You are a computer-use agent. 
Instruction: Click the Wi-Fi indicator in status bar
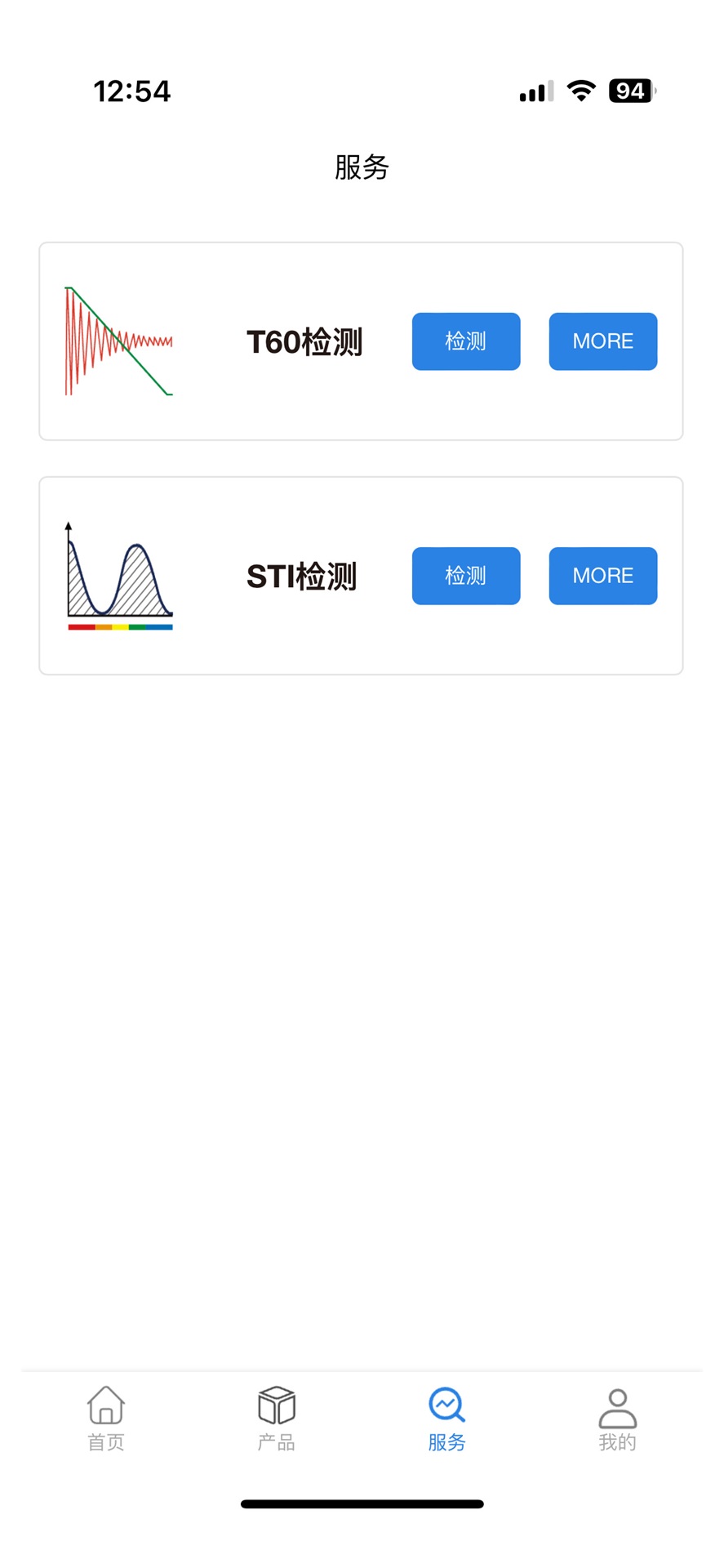580,91
